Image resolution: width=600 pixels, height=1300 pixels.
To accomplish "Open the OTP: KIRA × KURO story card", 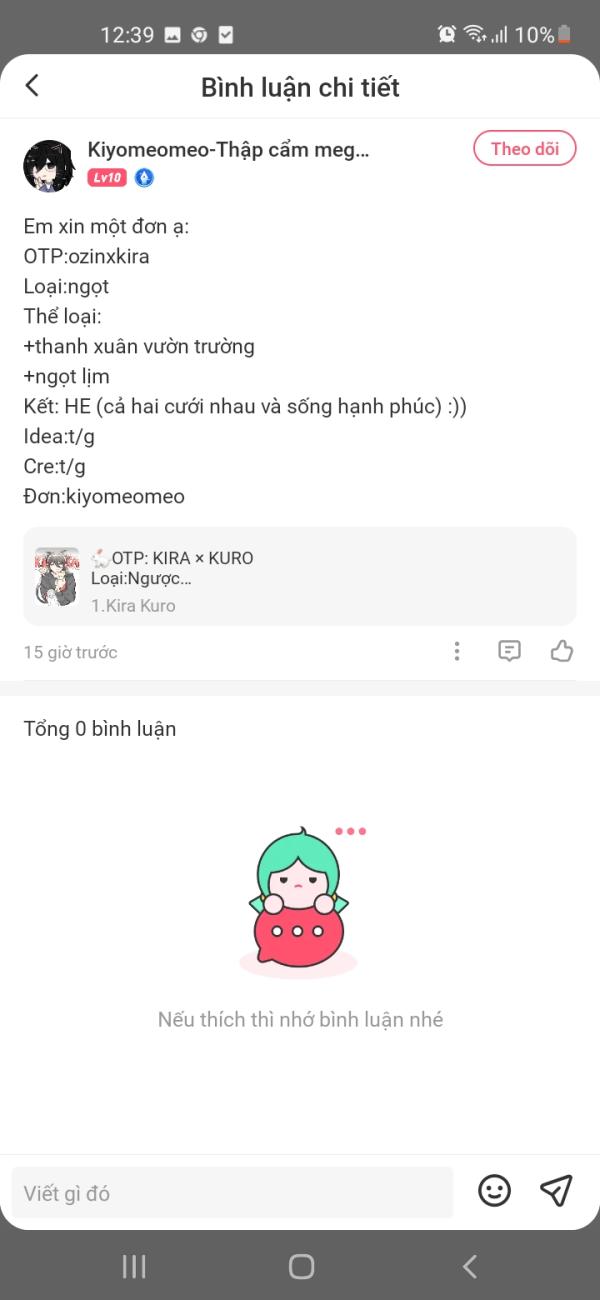I will (x=300, y=577).
